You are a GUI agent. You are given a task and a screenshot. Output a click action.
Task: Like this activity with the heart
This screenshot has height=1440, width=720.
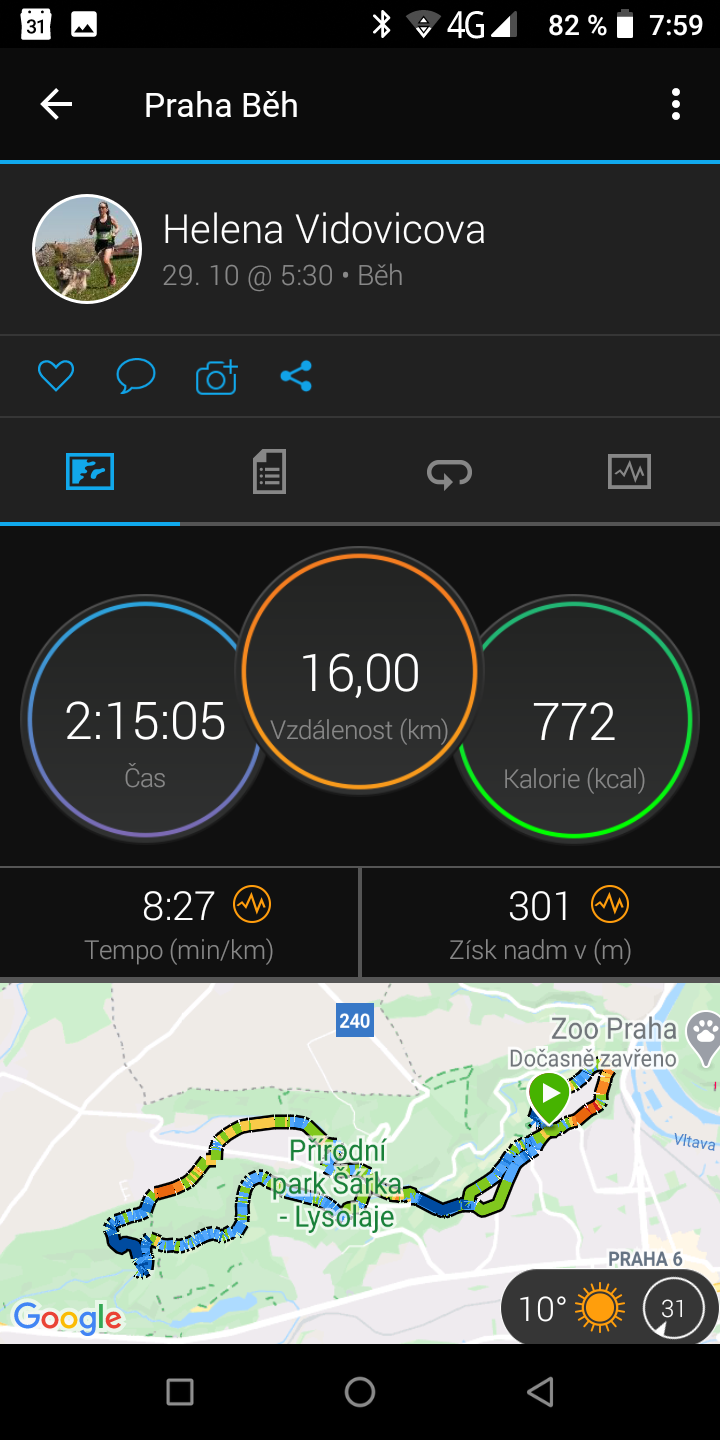coord(56,376)
